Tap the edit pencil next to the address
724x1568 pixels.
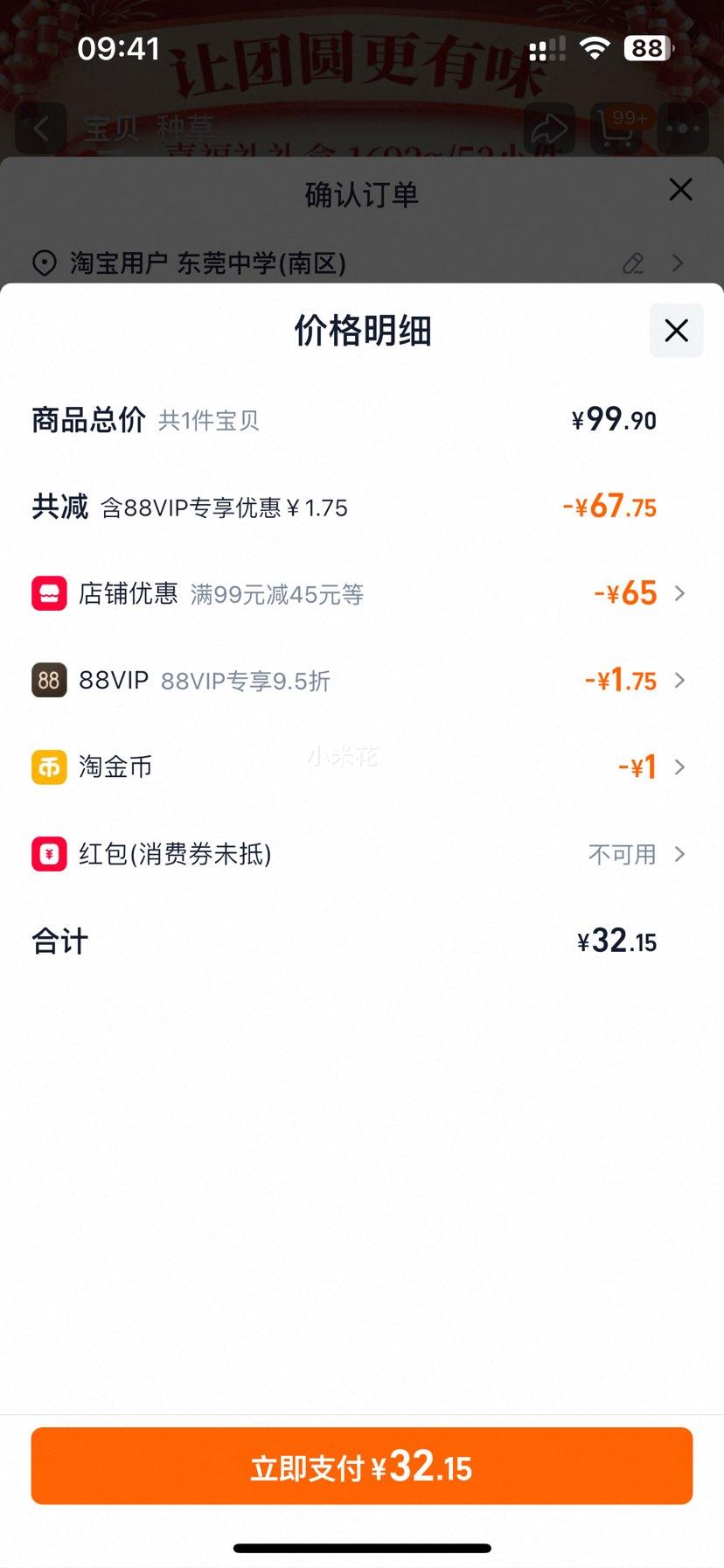pos(633,263)
